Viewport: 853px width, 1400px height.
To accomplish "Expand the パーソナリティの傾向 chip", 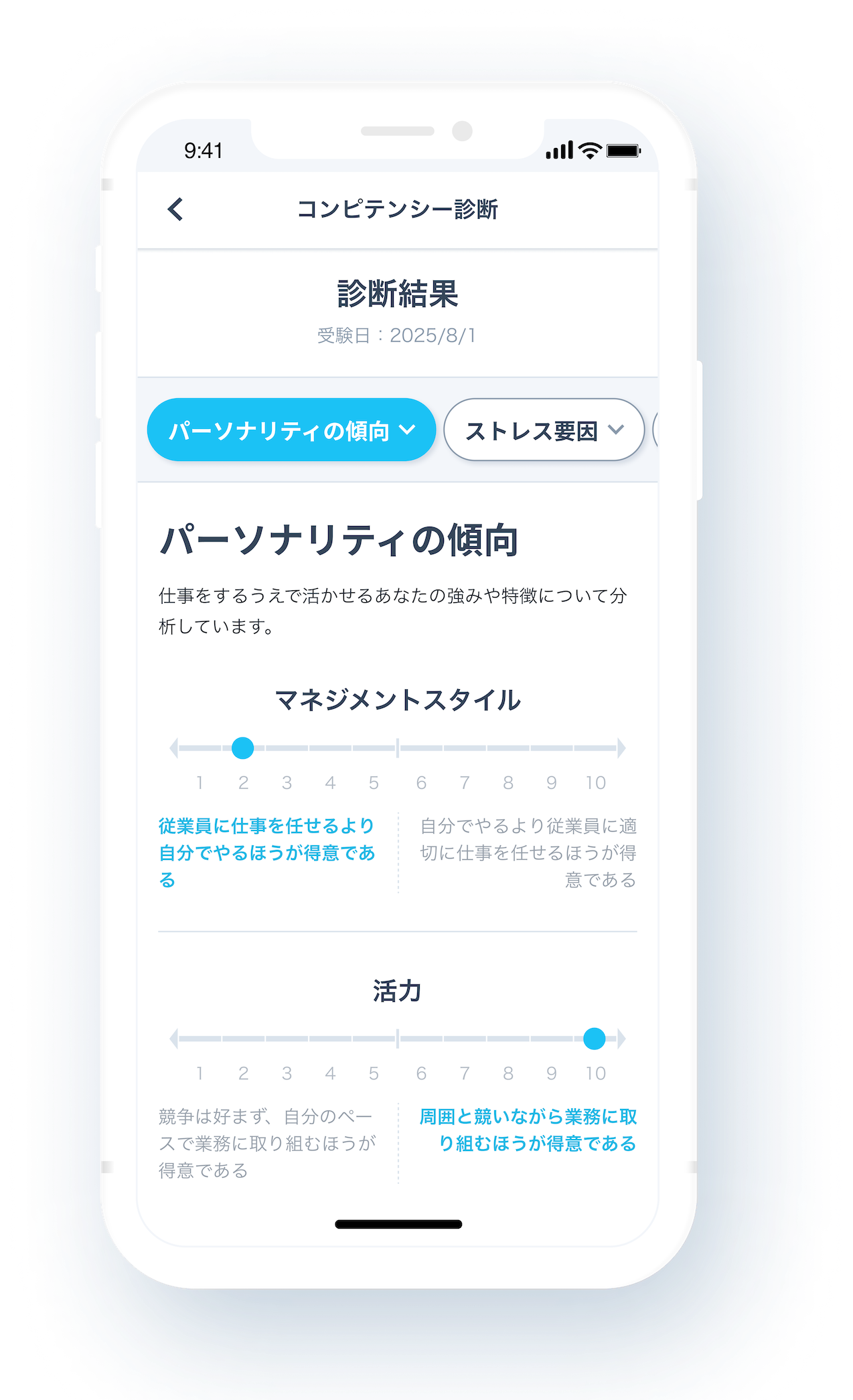I will (x=291, y=430).
